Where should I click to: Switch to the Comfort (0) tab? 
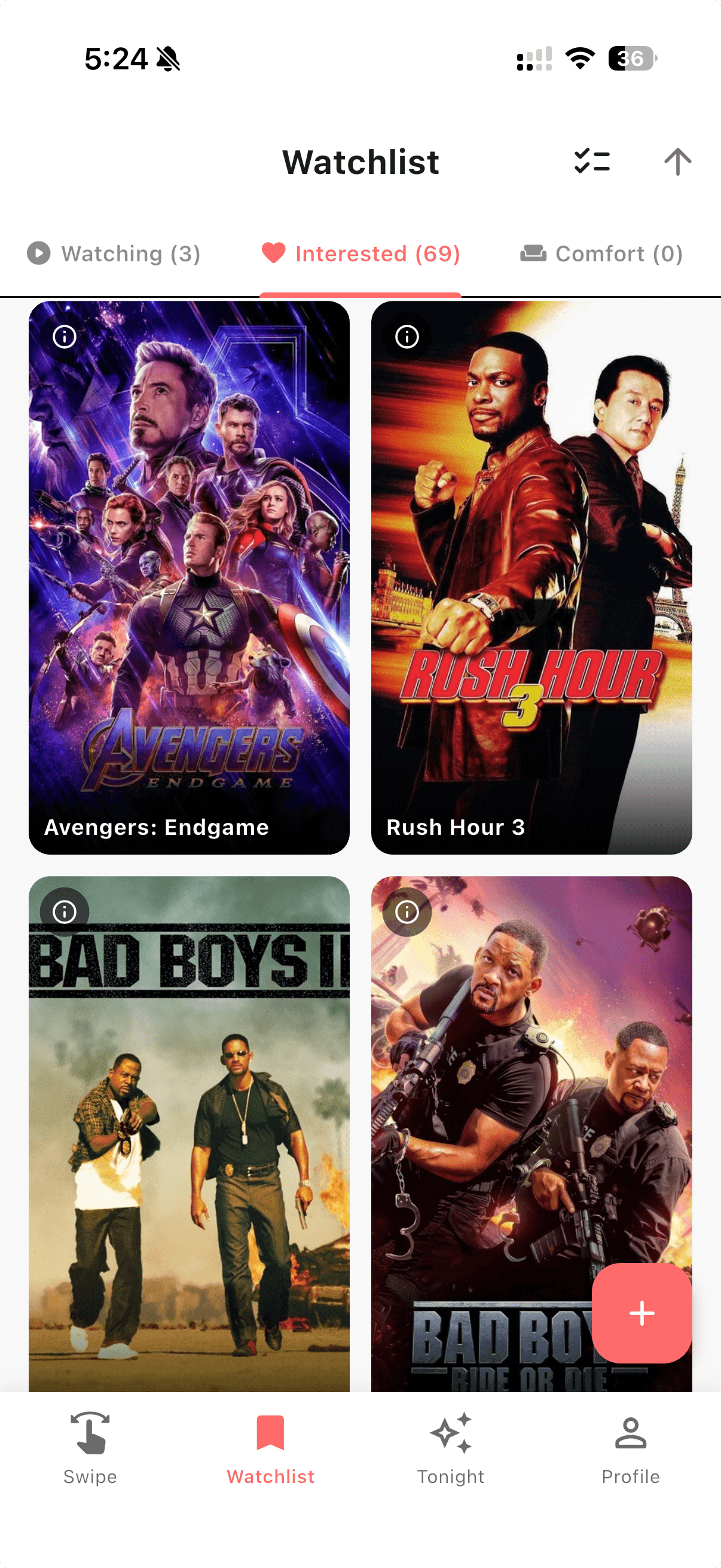601,253
